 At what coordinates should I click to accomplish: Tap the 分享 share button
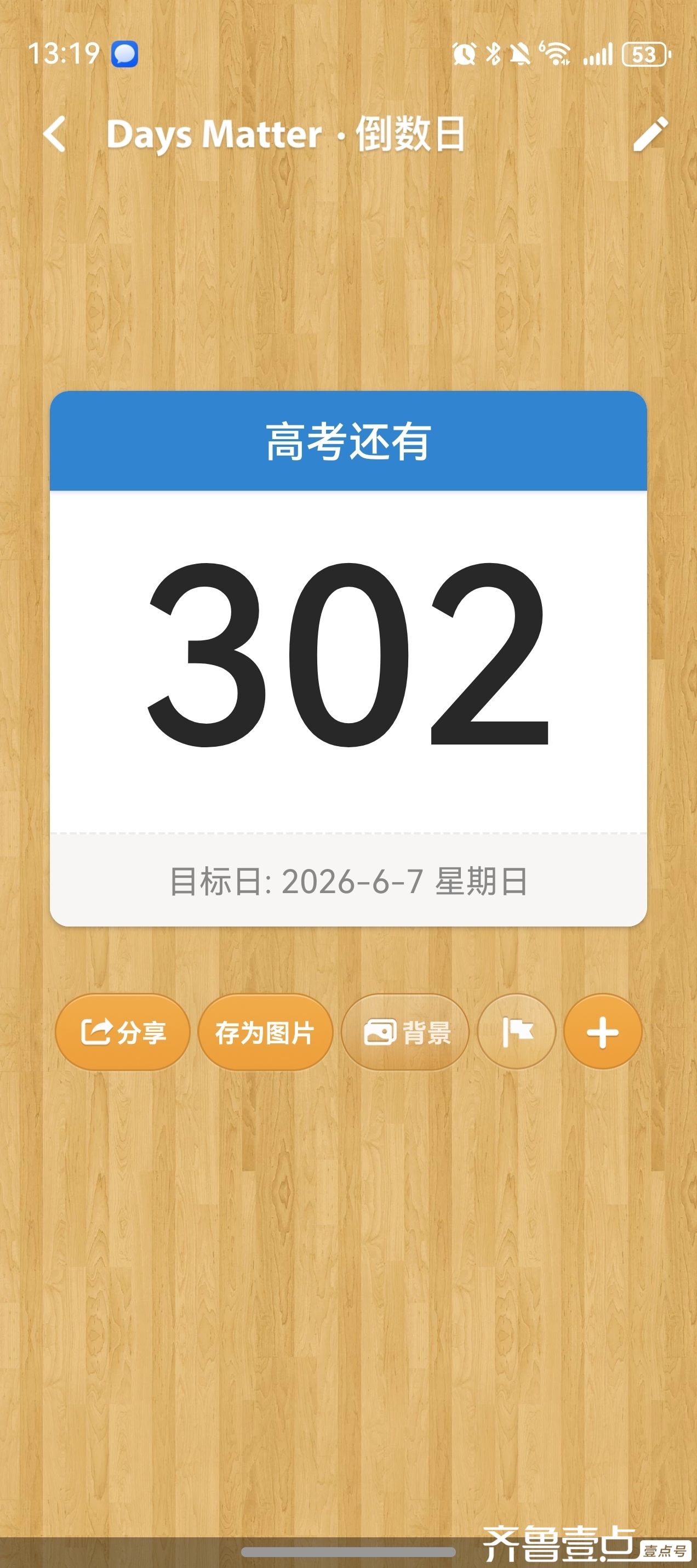(123, 1032)
